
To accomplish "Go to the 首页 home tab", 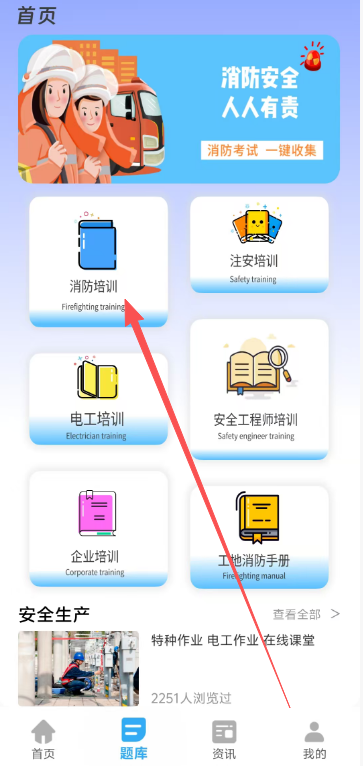I will point(43,740).
